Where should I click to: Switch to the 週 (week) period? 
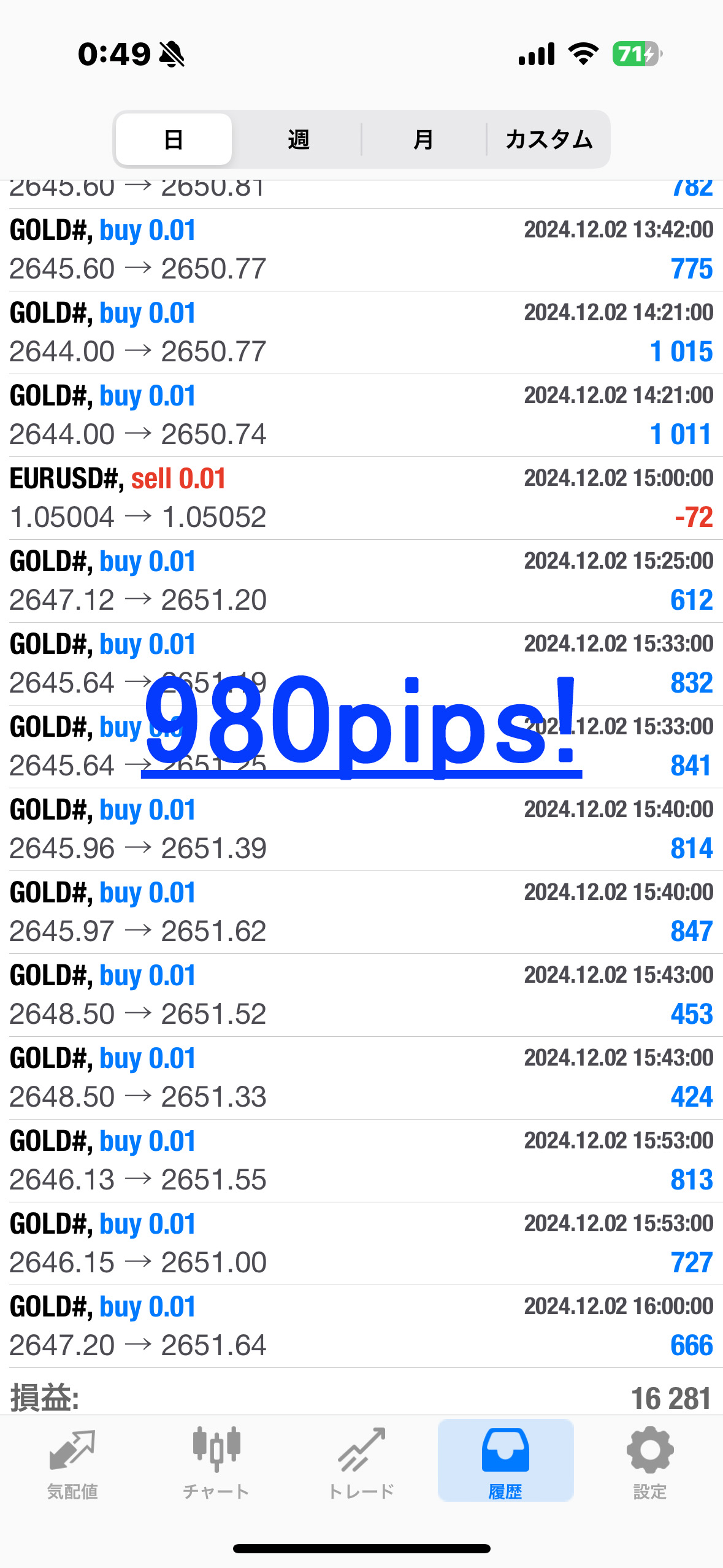click(x=298, y=140)
